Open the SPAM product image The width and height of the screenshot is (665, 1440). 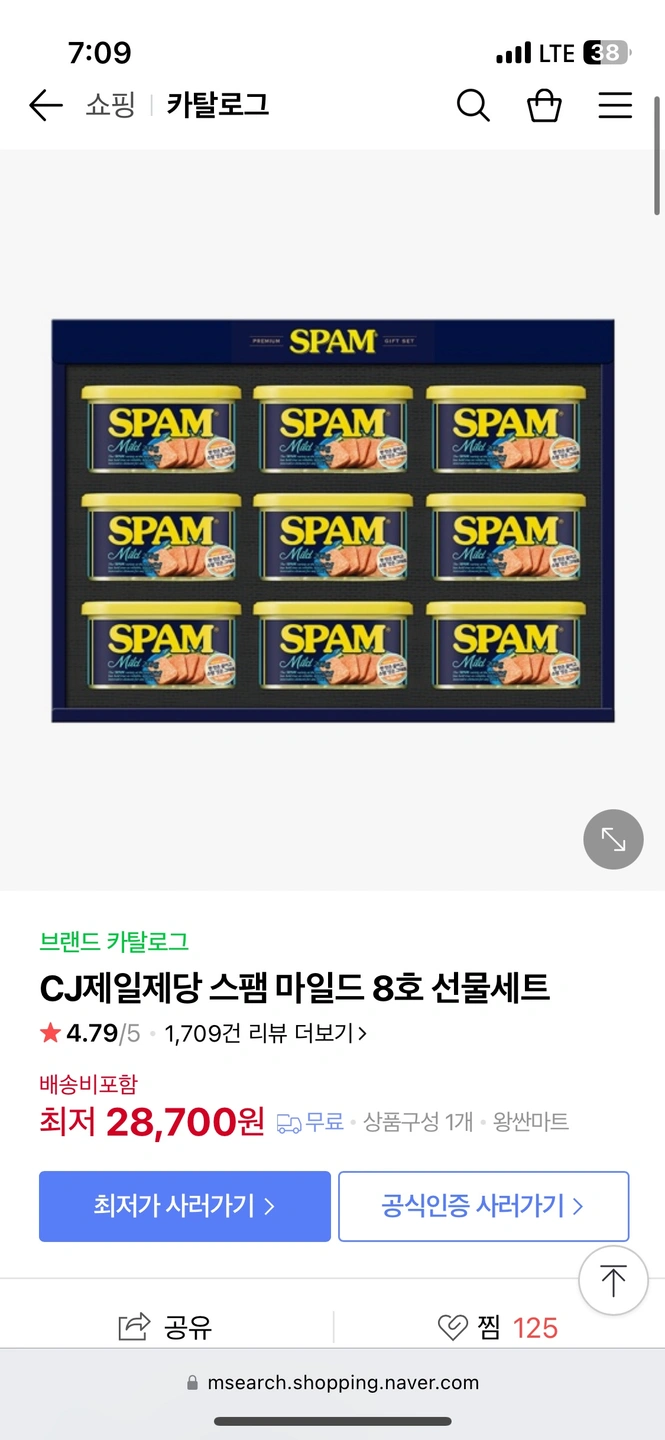point(332,520)
